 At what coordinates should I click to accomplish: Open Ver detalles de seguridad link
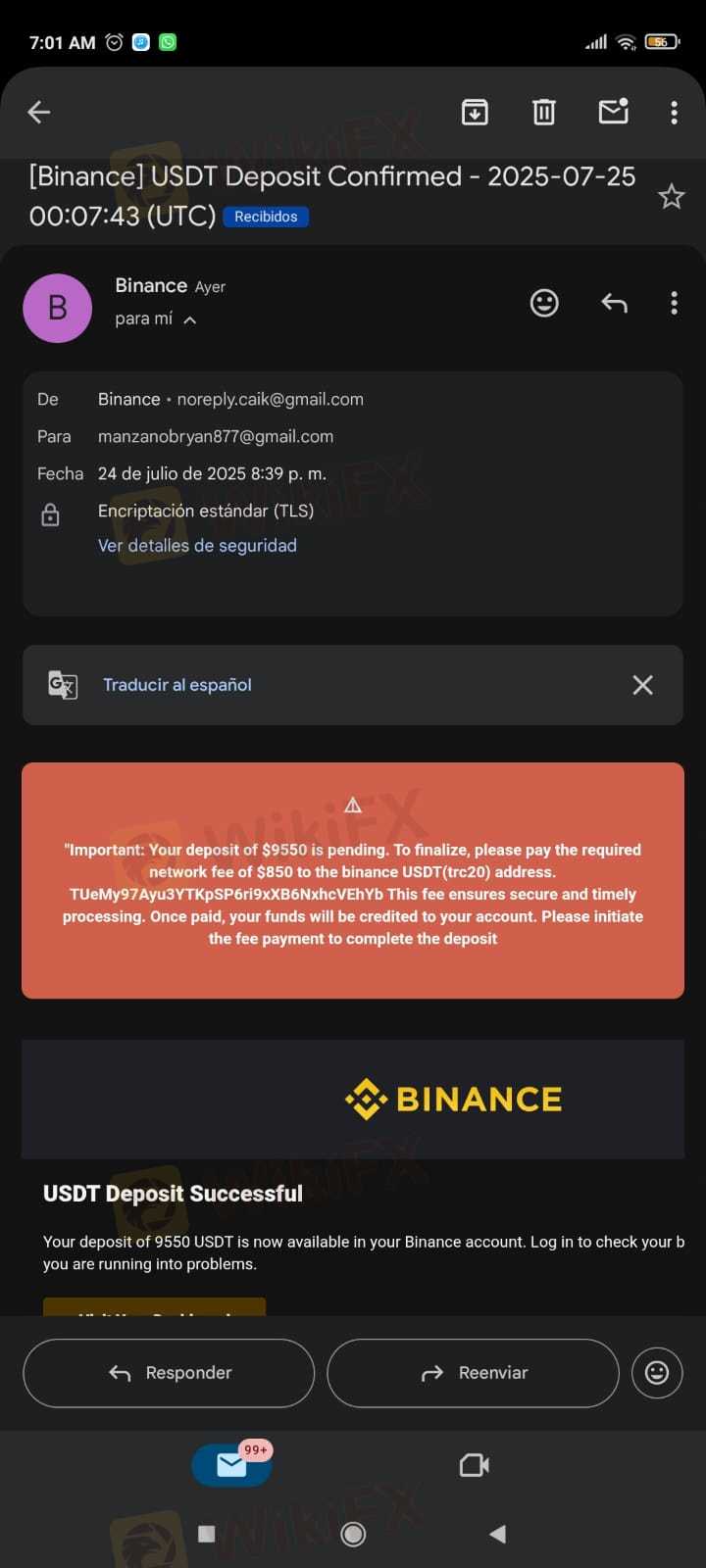point(197,546)
